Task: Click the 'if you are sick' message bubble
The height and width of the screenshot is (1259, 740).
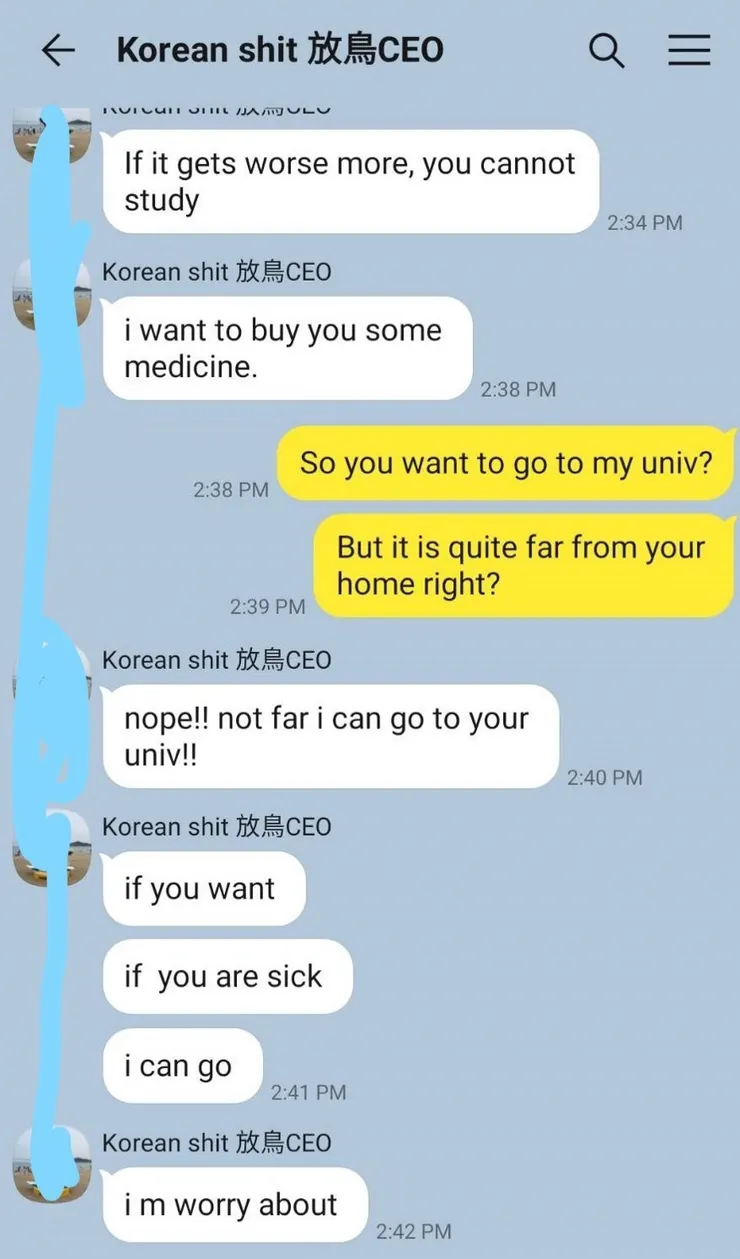Action: tap(226, 976)
